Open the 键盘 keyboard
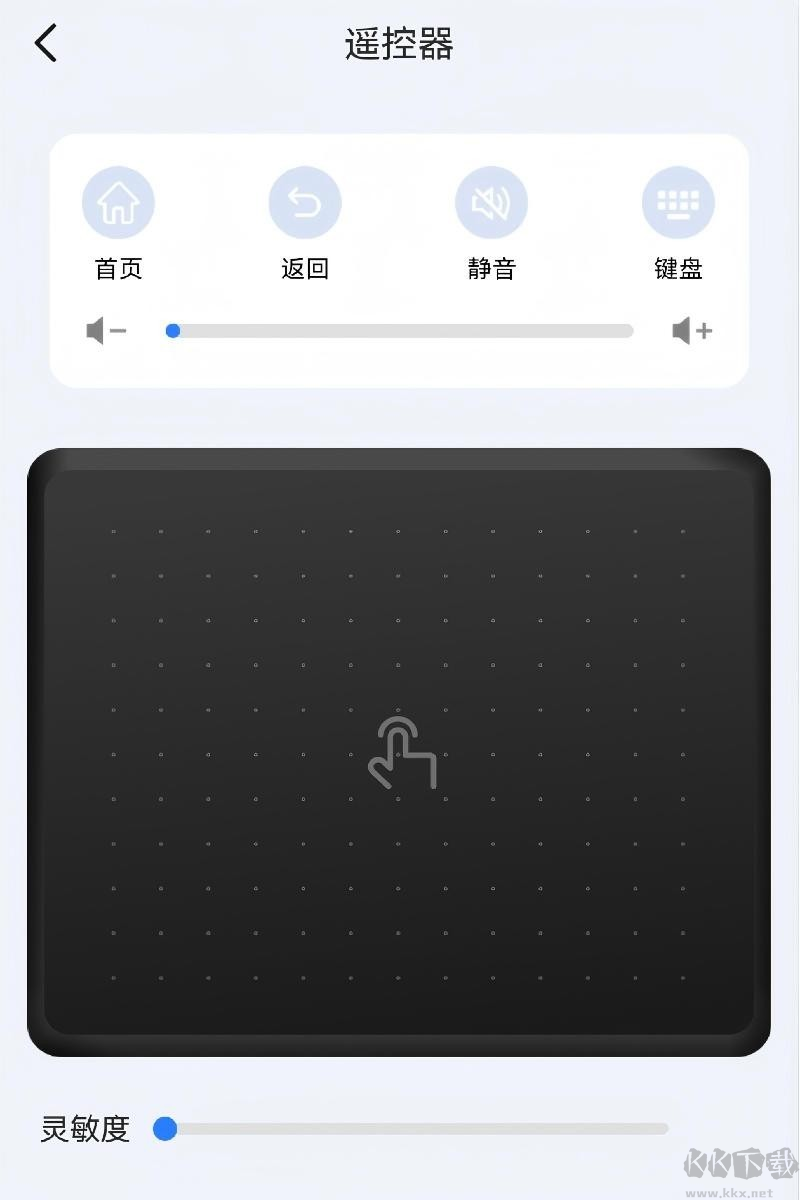 678,203
